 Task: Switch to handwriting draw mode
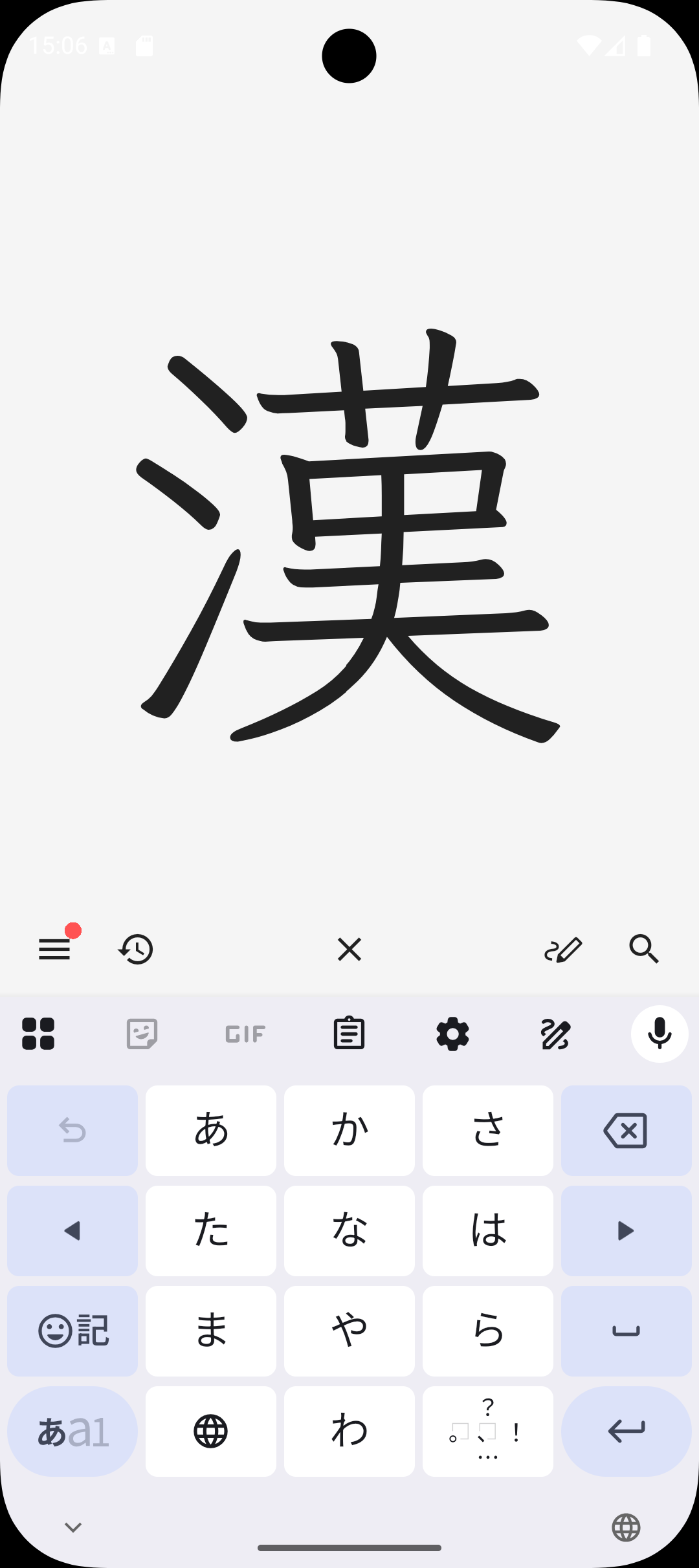point(563,949)
